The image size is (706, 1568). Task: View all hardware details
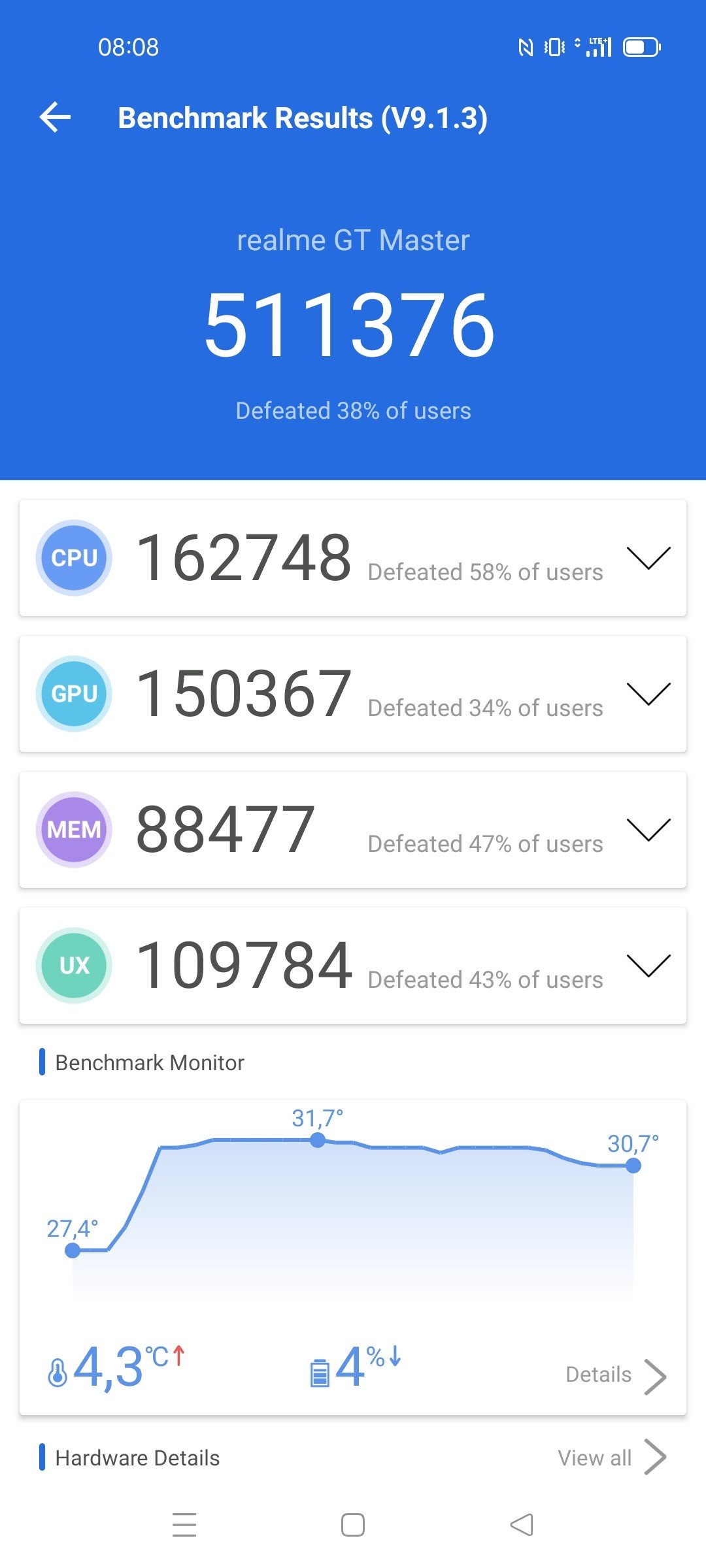pos(612,1458)
